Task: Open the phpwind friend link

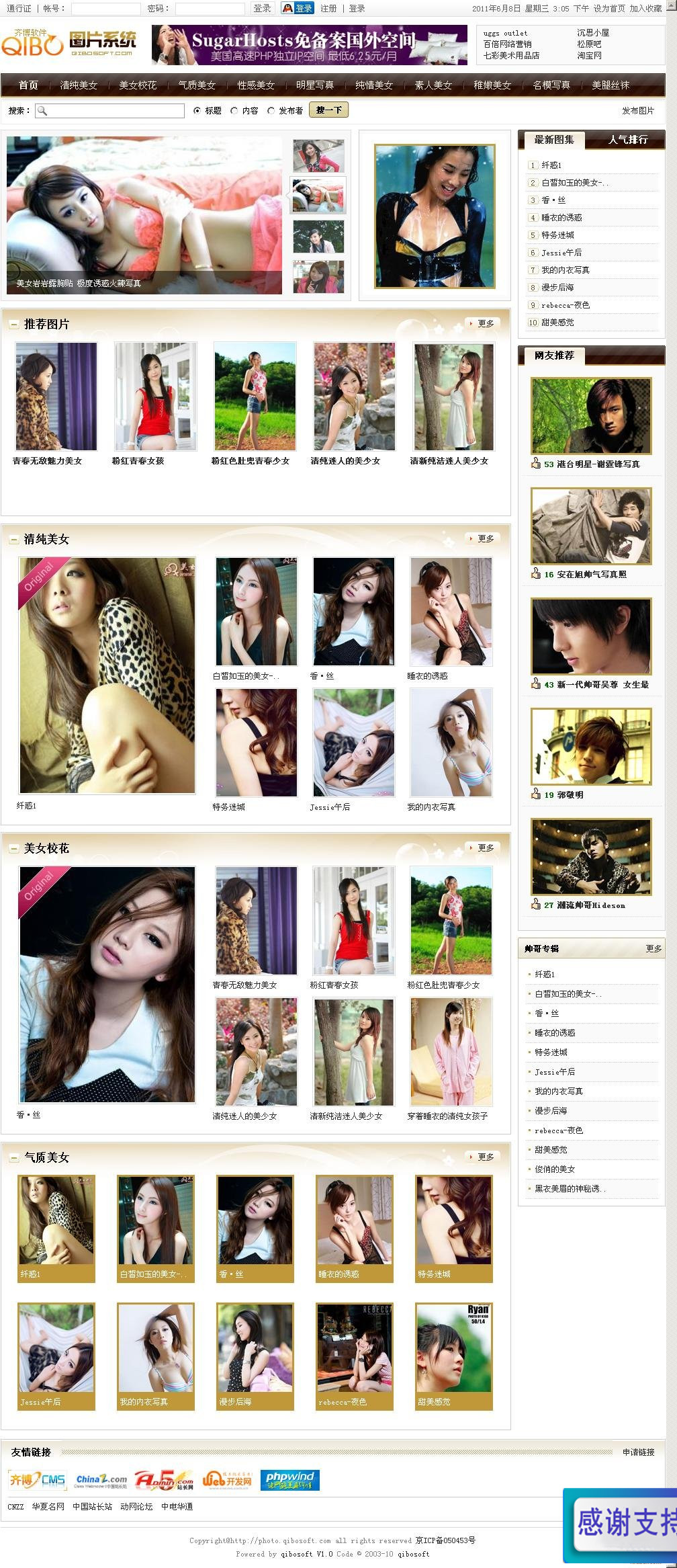Action: (x=289, y=1479)
